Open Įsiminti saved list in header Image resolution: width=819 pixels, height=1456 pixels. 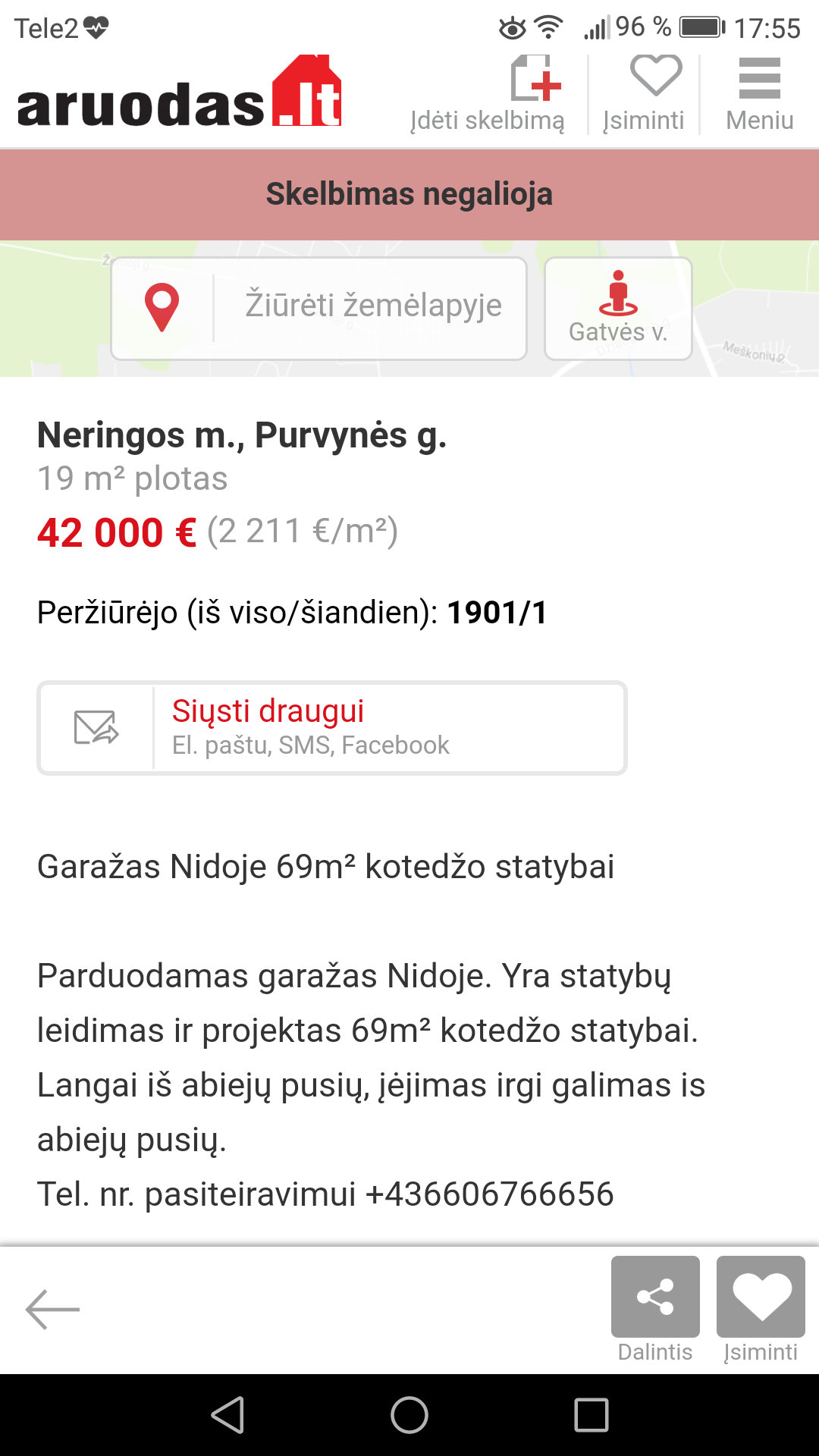pos(644,94)
